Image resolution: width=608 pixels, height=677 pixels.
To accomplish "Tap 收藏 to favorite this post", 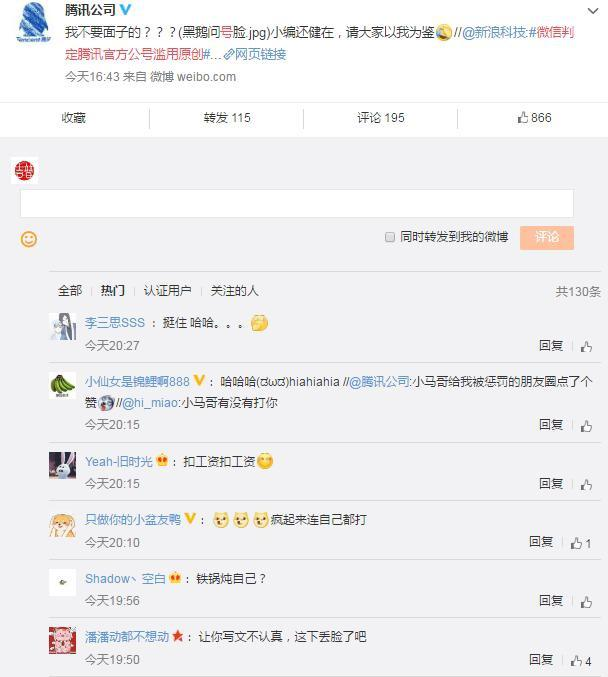I will 73,118.
